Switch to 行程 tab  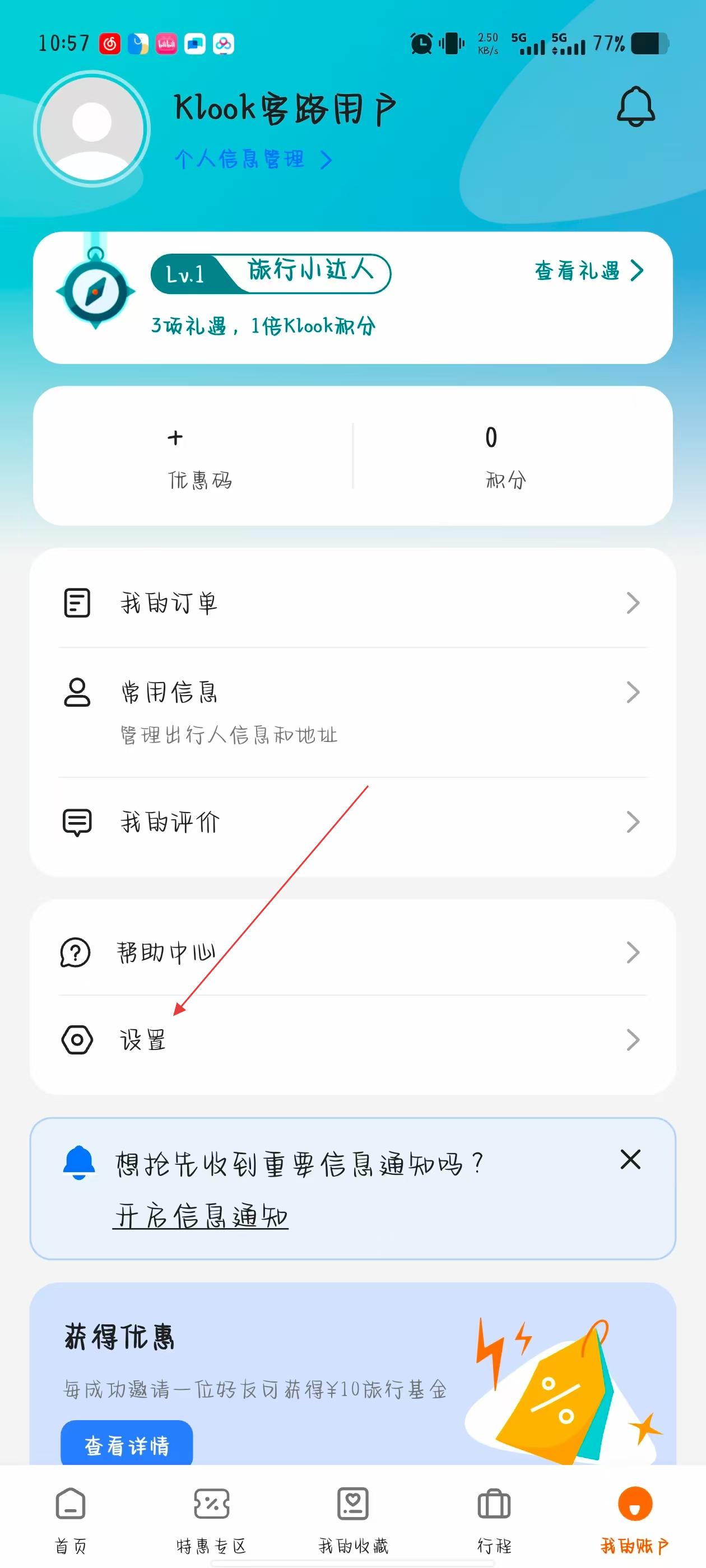pos(494,1518)
